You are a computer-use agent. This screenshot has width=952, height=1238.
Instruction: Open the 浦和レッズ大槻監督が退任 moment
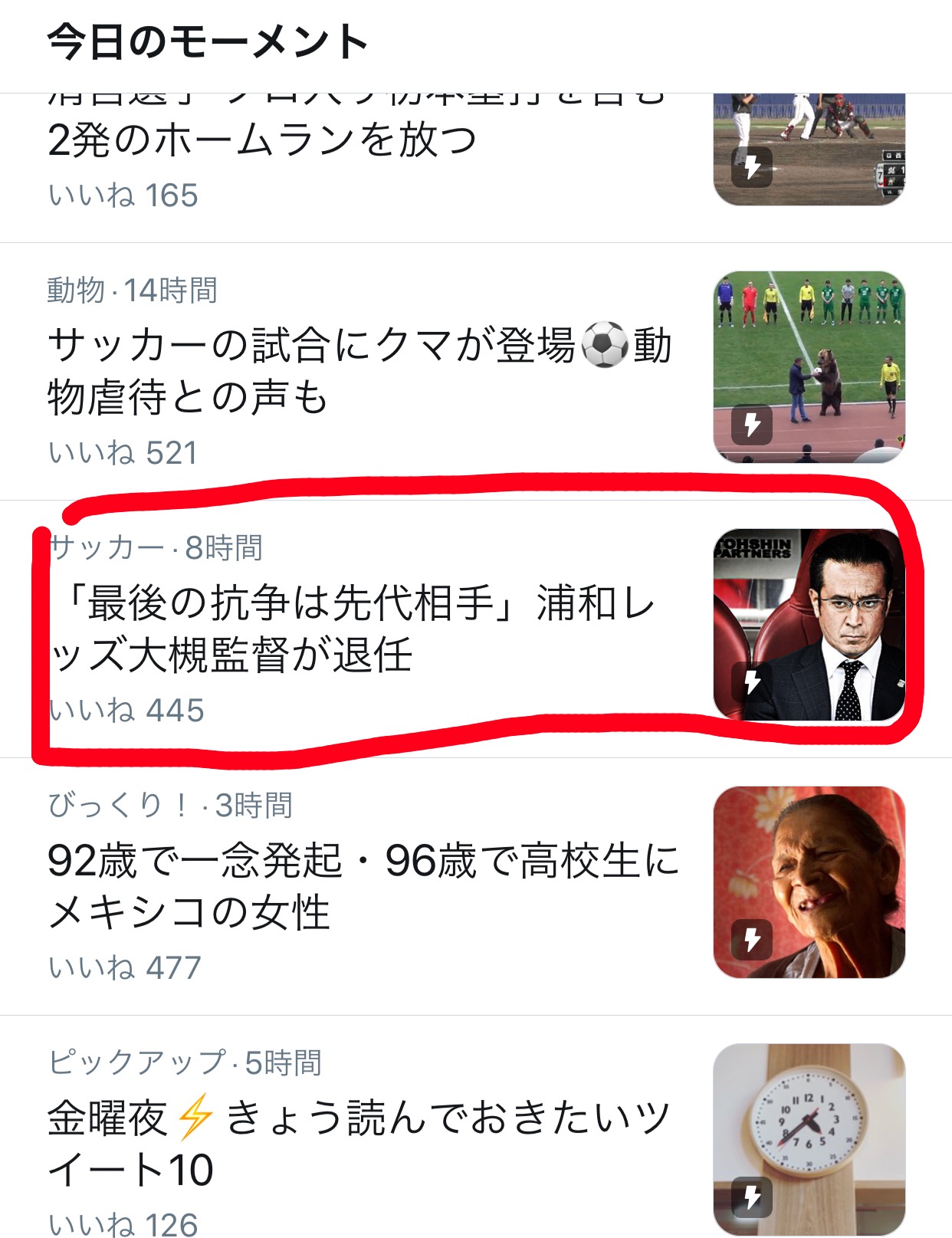[353, 629]
